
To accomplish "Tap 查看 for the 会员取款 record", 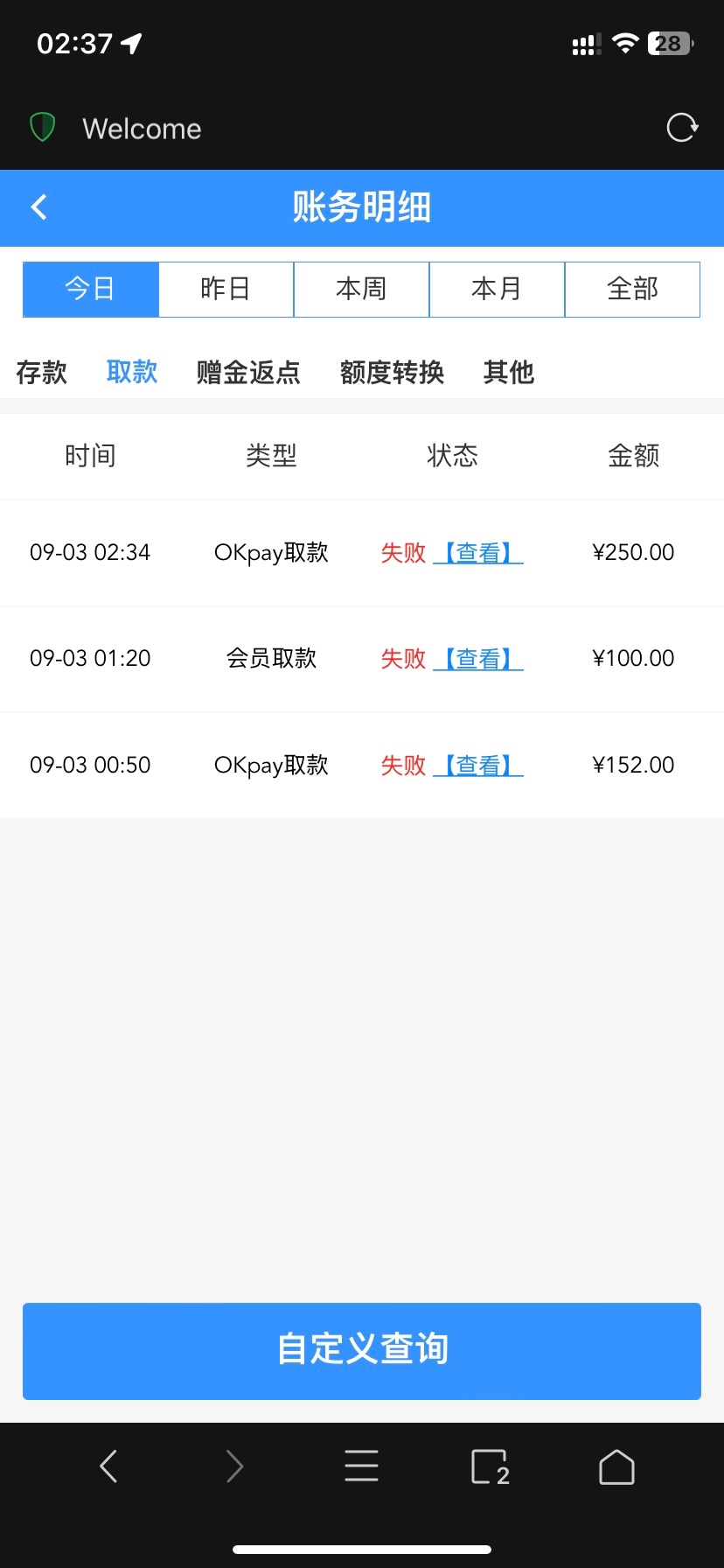I will pos(478,659).
